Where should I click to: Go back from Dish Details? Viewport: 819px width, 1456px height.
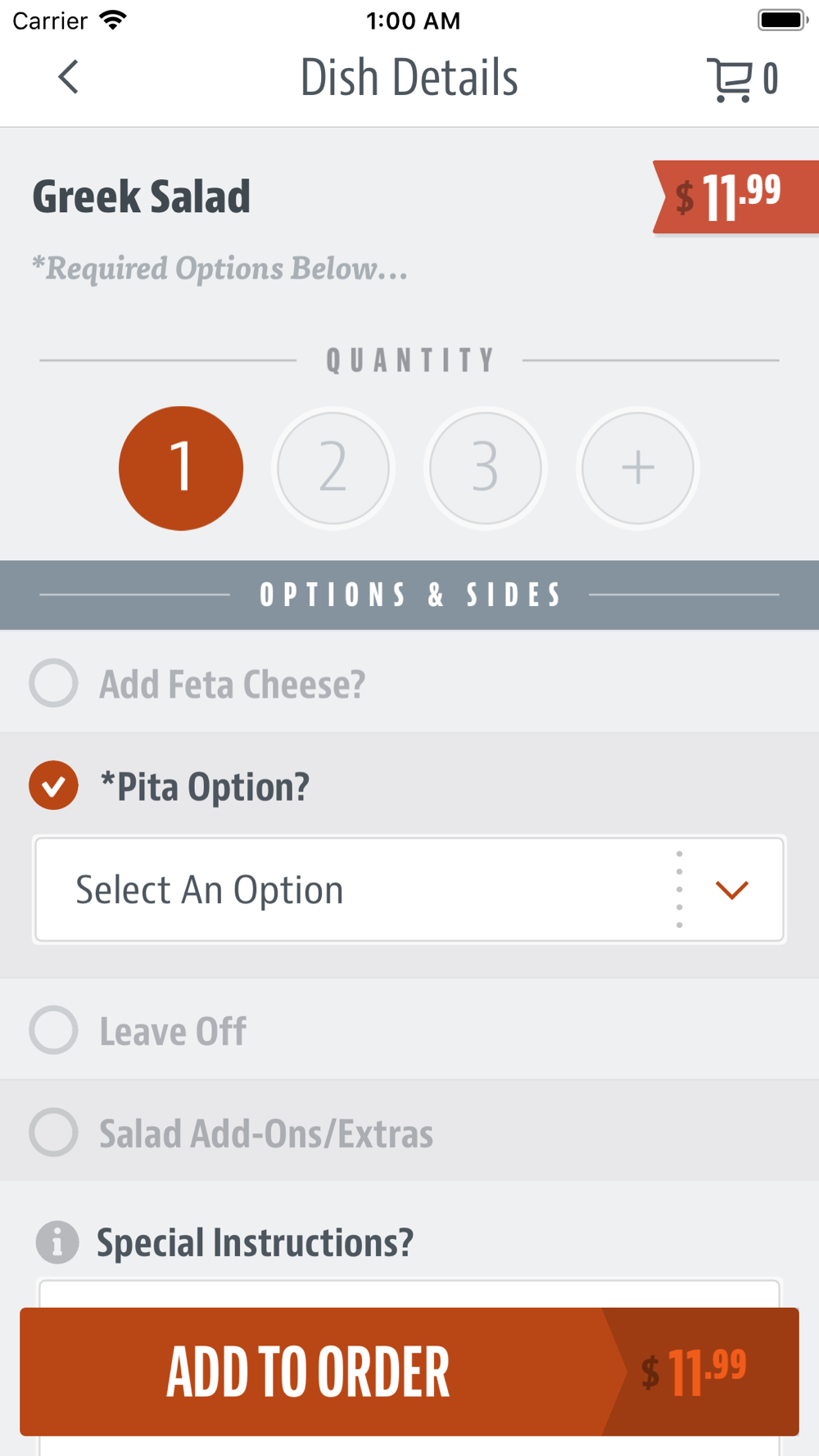click(x=69, y=78)
